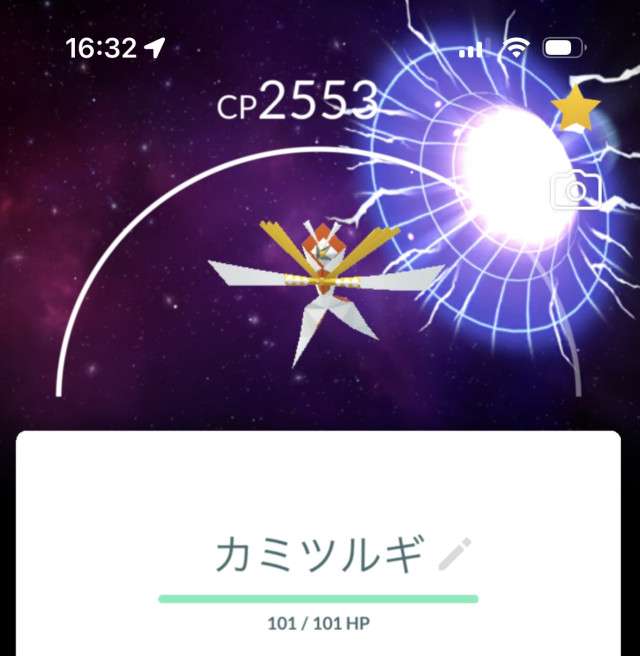Open the AR camera snapshot icon
This screenshot has width=640, height=656.
[x=573, y=191]
